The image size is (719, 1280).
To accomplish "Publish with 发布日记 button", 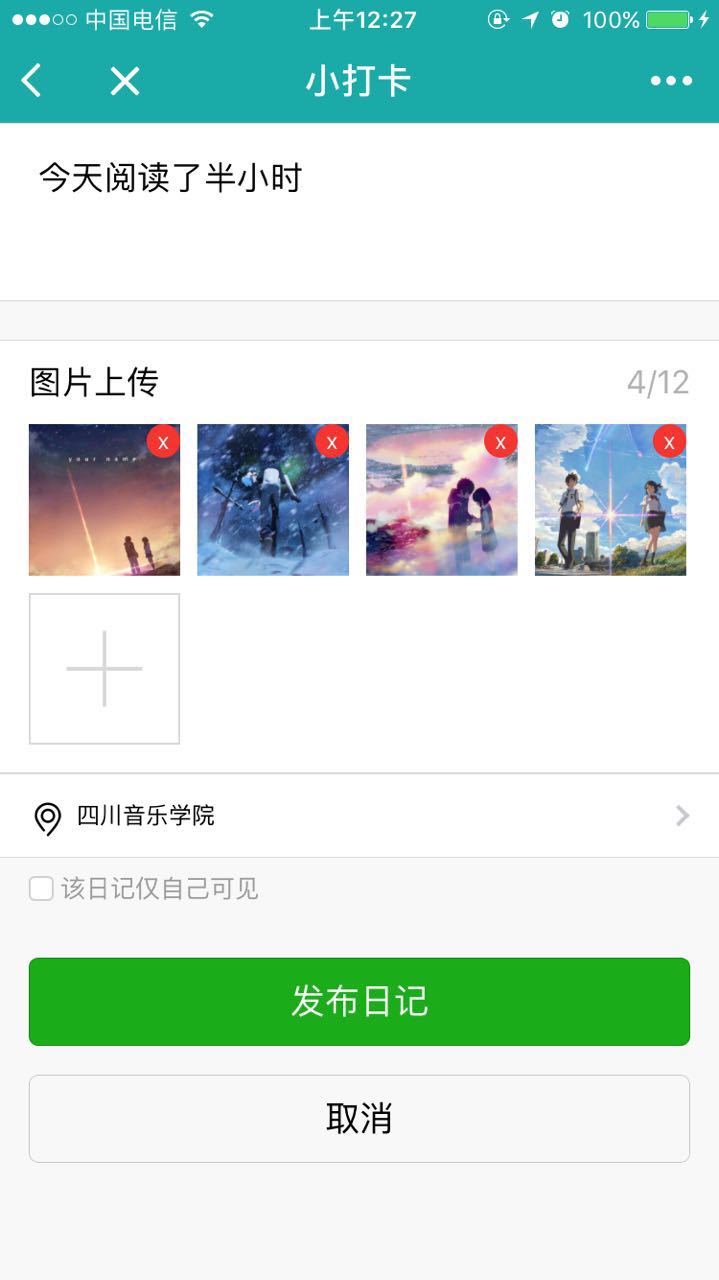I will (359, 1002).
